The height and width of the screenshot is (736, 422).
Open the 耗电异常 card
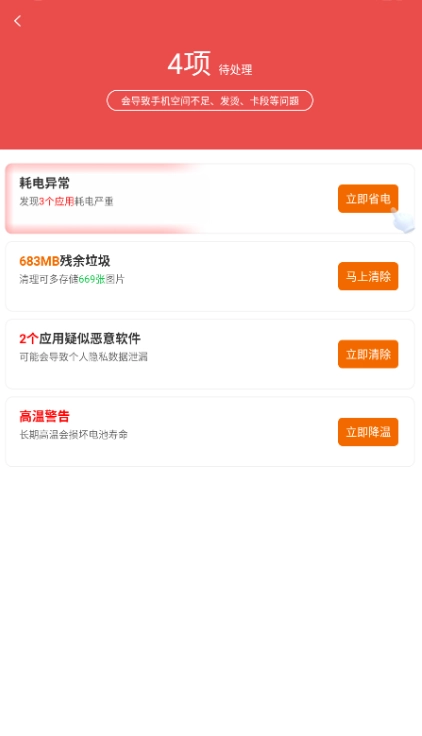point(210,199)
